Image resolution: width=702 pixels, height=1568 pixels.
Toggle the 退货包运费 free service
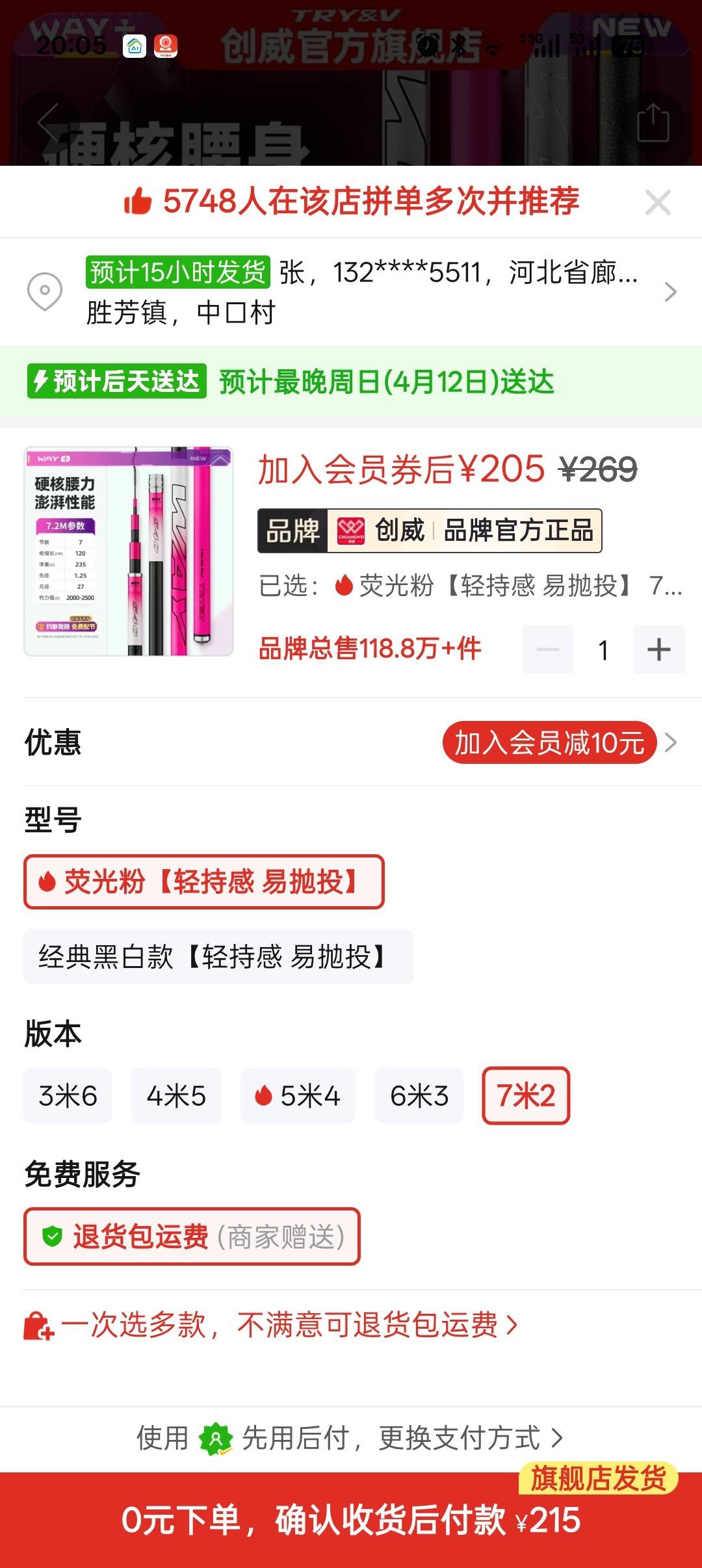pos(192,1236)
